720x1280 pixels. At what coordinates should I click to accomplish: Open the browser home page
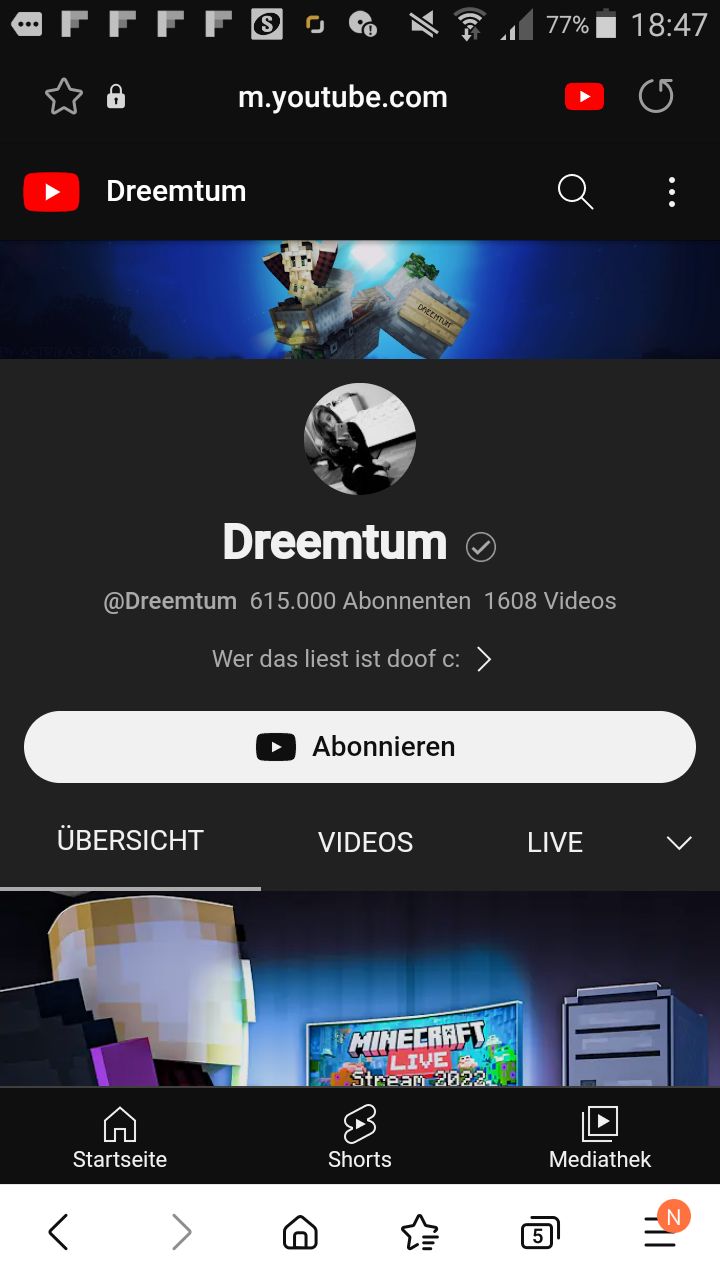click(300, 1233)
